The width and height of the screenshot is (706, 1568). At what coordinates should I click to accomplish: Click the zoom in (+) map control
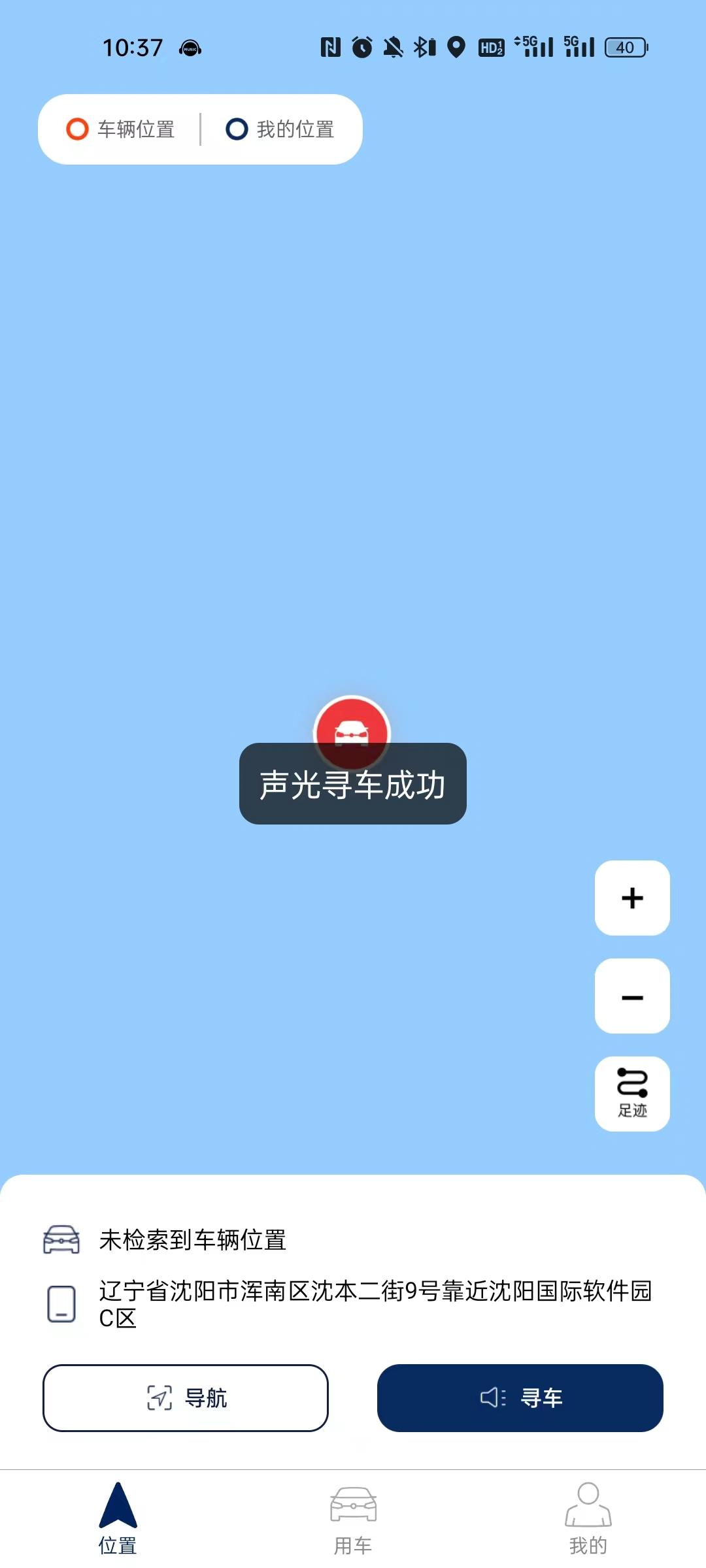[x=631, y=898]
